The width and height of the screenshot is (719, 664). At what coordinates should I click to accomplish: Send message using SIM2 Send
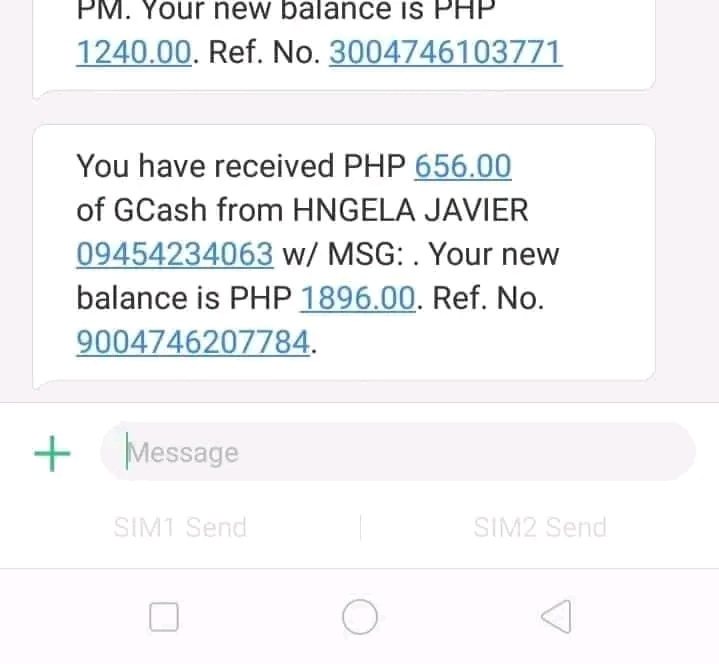[x=540, y=527]
